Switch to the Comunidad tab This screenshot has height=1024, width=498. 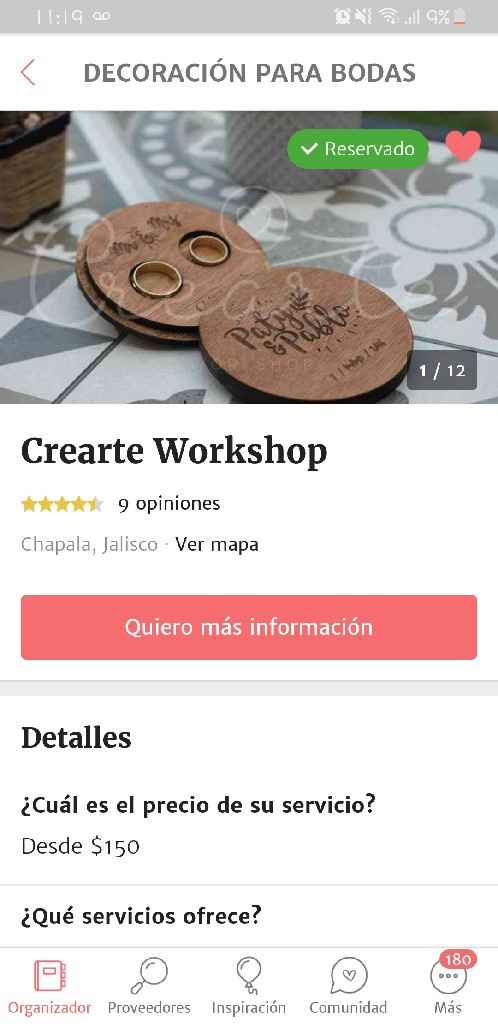coord(349,986)
